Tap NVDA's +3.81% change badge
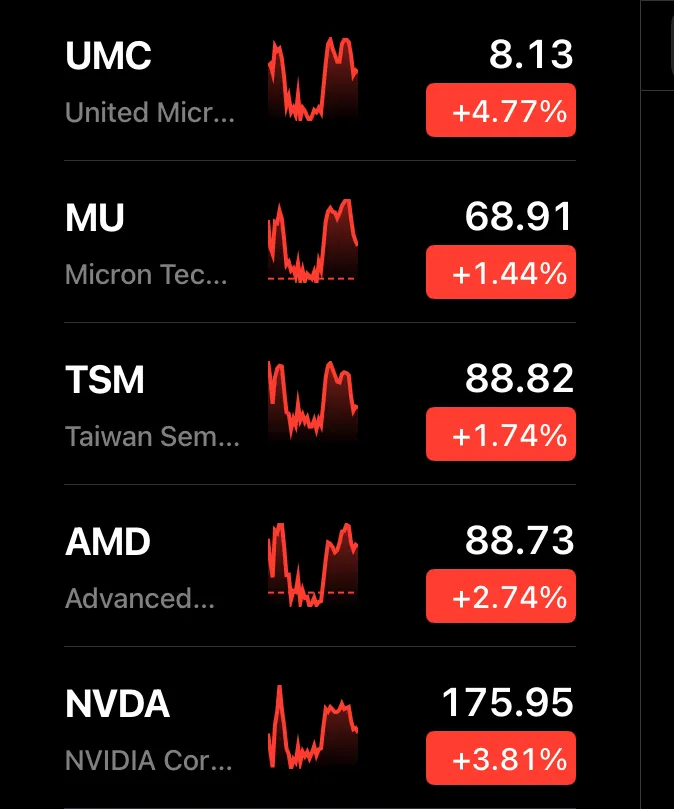 501,758
